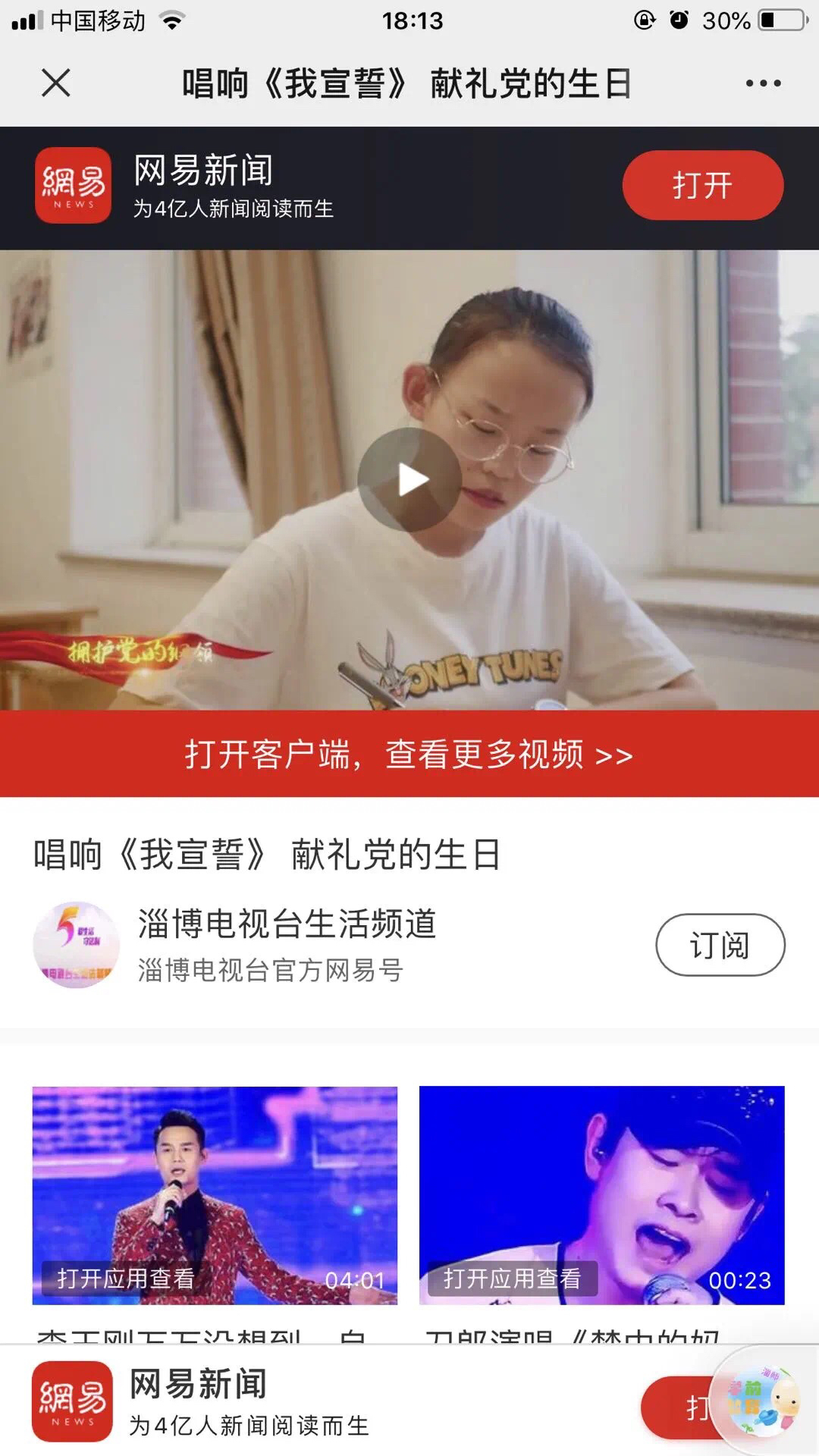The width and height of the screenshot is (819, 1456).
Task: Subscribe with the 订阅 button
Action: tap(720, 945)
